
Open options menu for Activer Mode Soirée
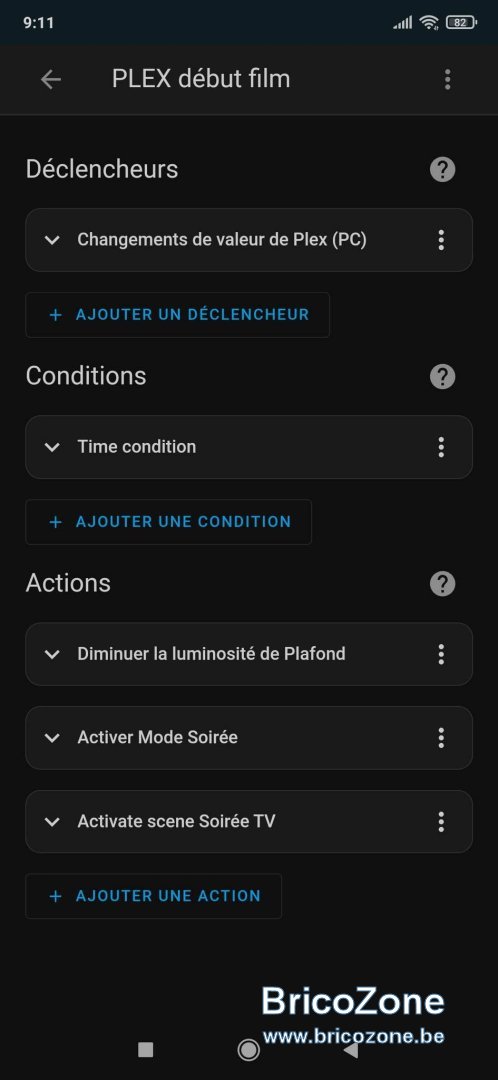tap(441, 738)
